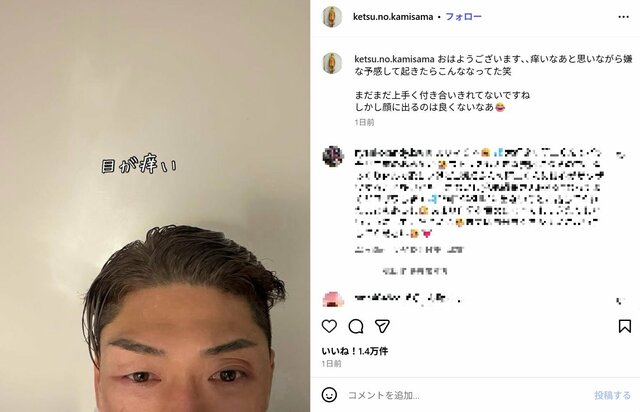The image size is (640, 412).
Task: Bookmark this post
Action: point(624,326)
